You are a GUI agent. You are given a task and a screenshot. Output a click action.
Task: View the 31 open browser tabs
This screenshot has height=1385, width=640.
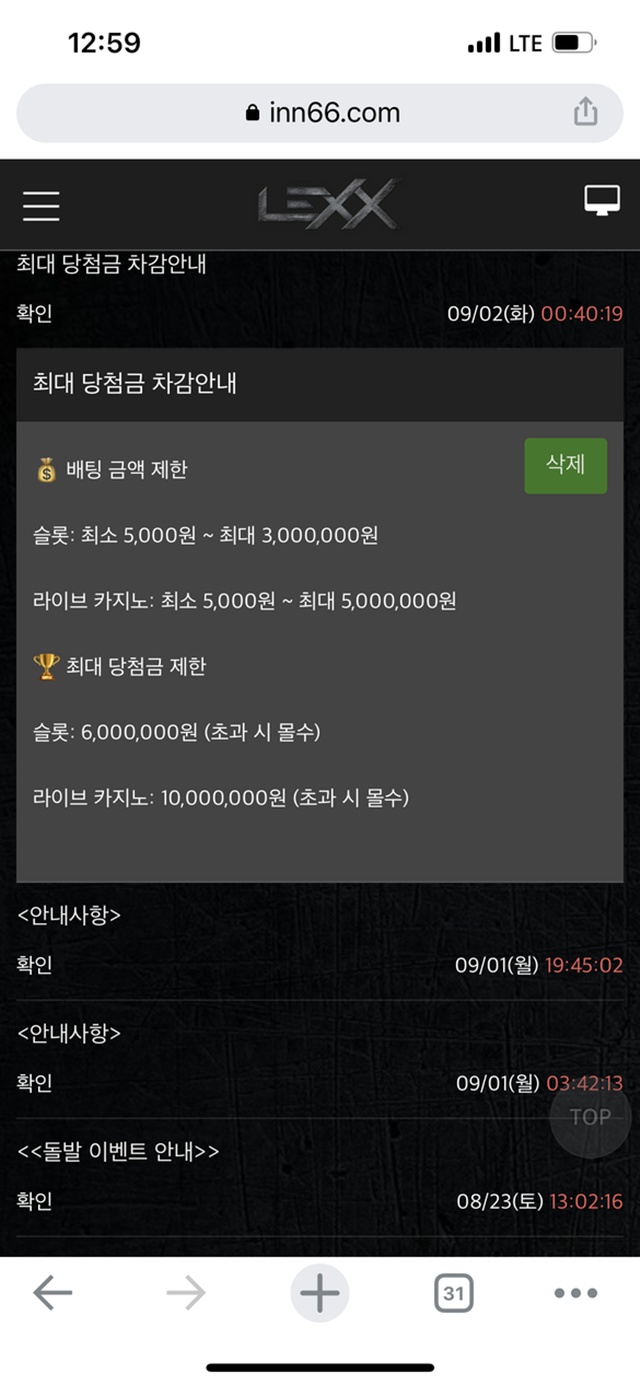coord(454,1293)
